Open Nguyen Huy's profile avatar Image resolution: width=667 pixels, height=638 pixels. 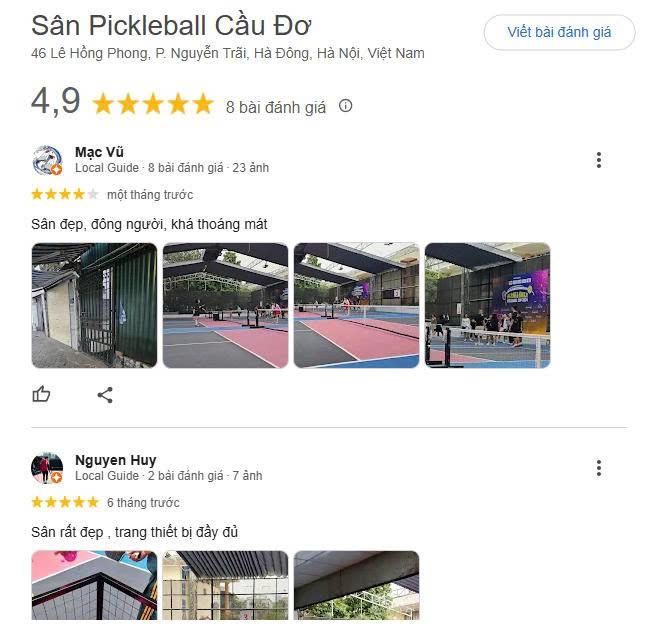click(x=47, y=468)
